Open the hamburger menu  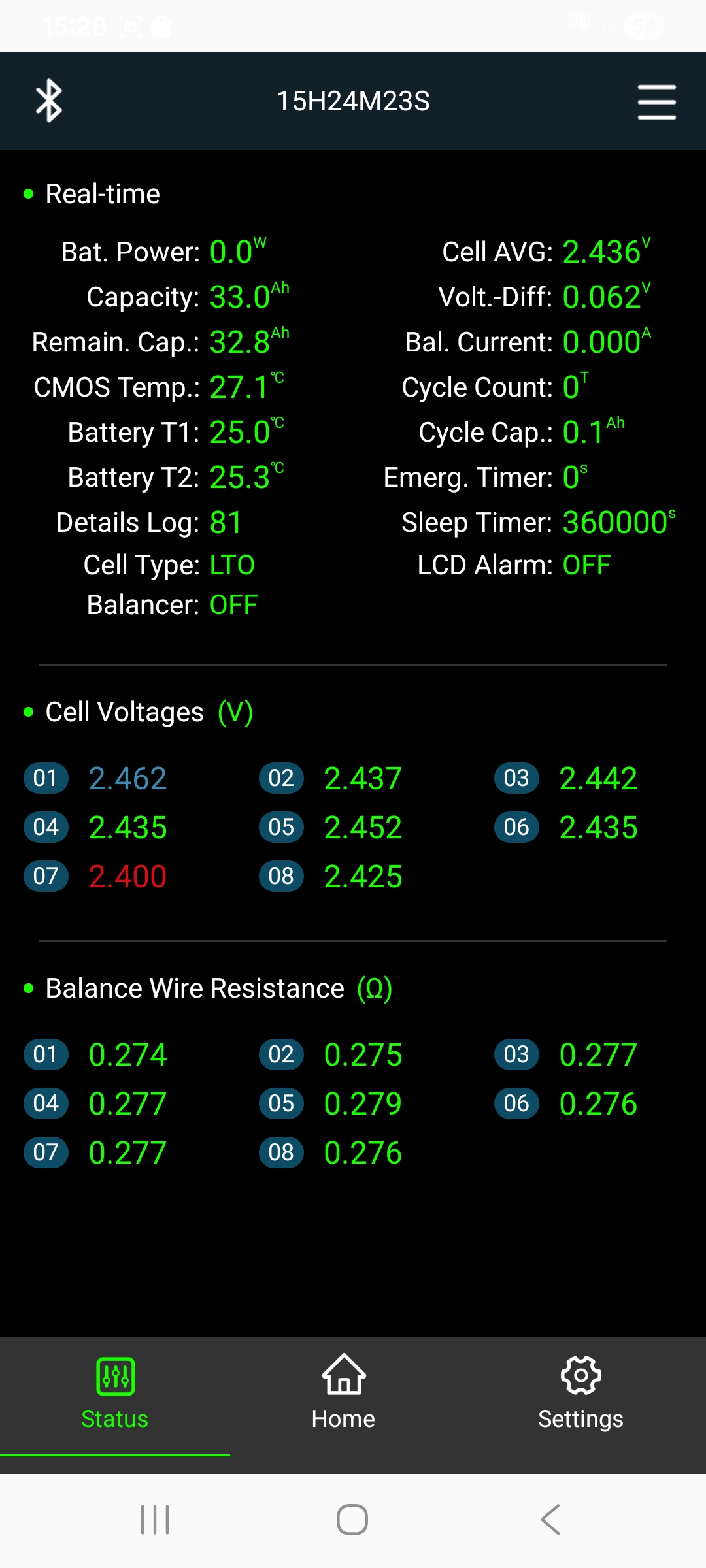point(656,102)
